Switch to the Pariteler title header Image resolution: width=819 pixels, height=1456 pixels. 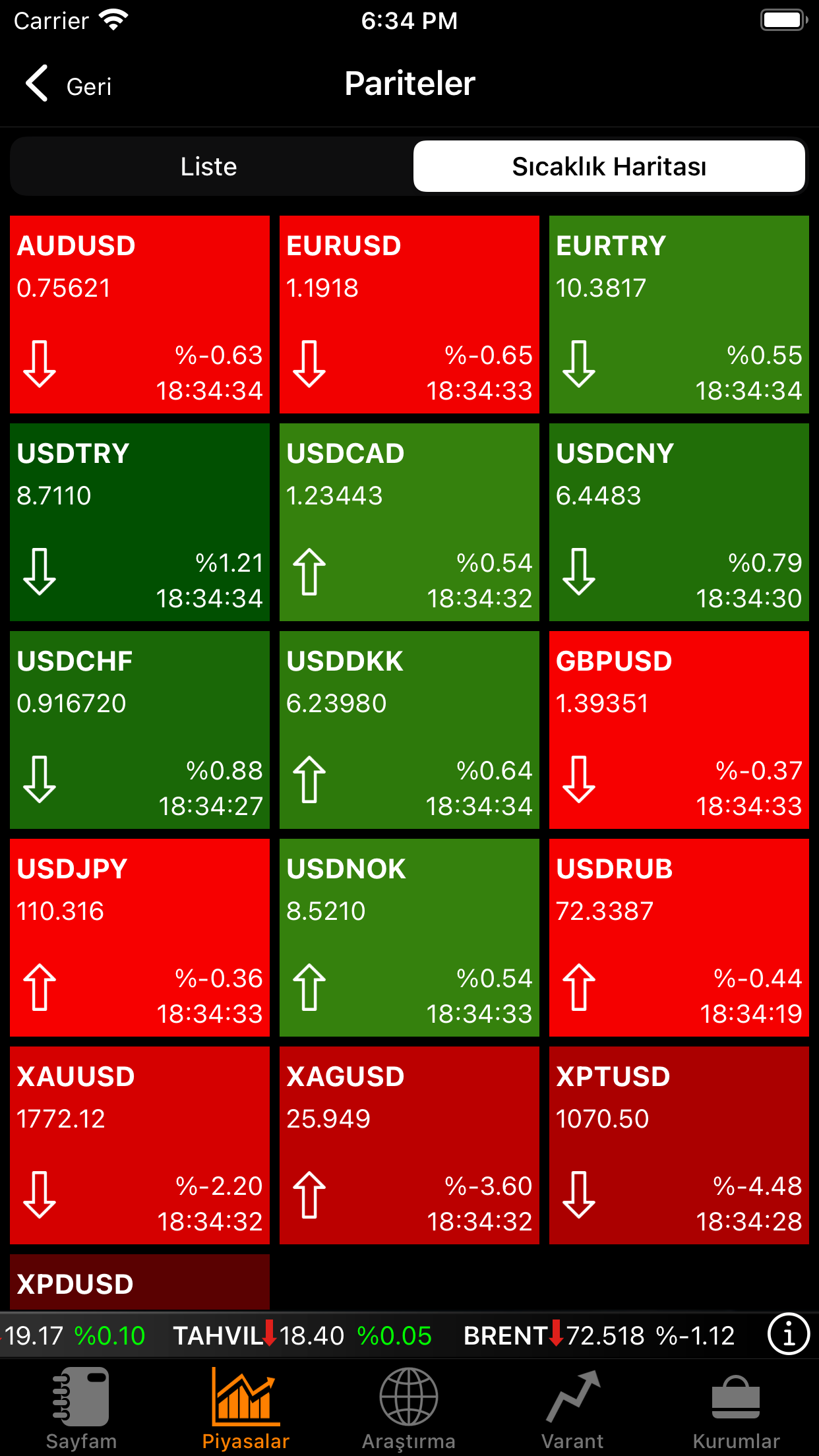point(409,82)
